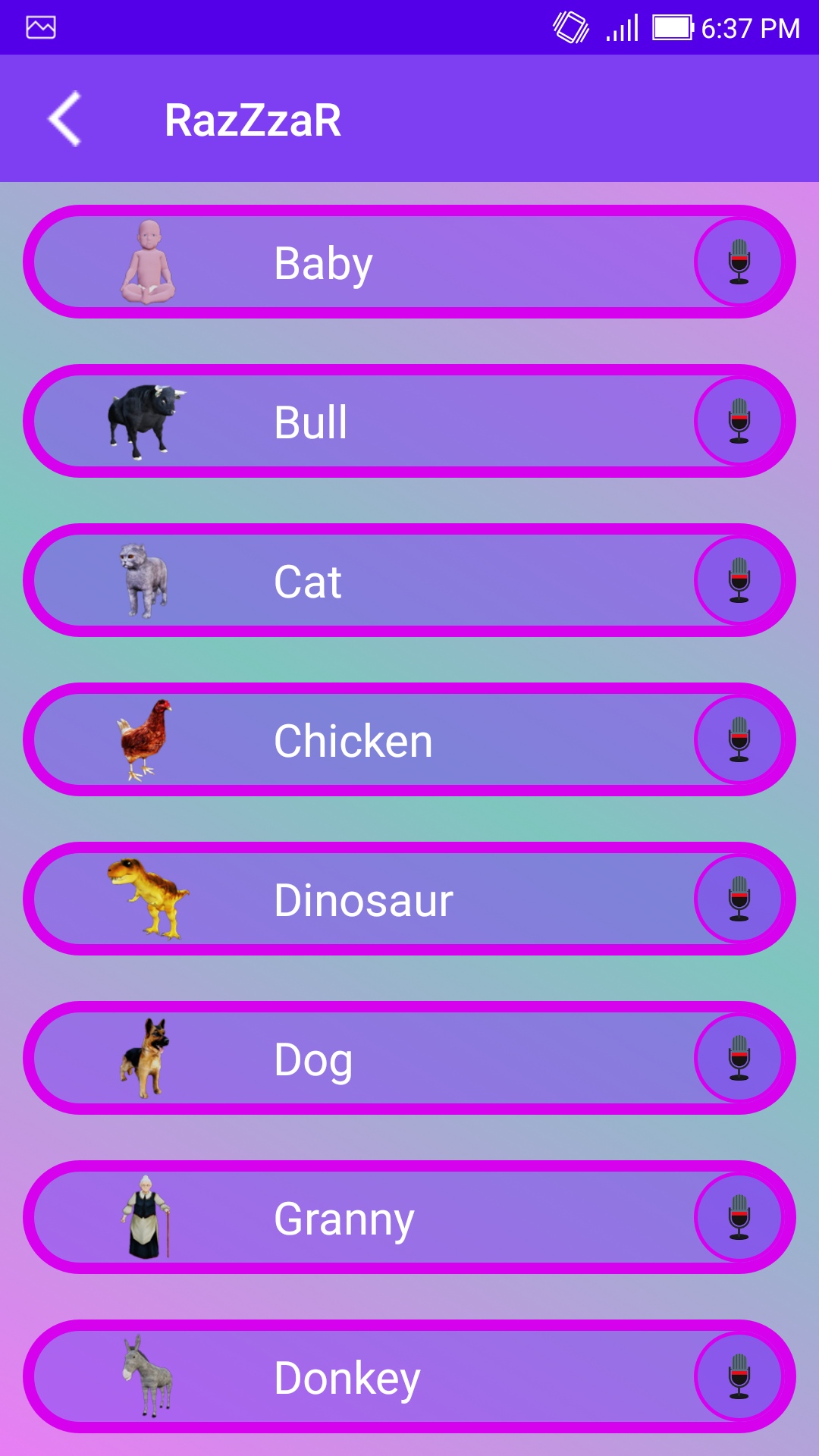The height and width of the screenshot is (1456, 819).
Task: Tap the microphone icon on Baby row
Action: click(x=739, y=262)
